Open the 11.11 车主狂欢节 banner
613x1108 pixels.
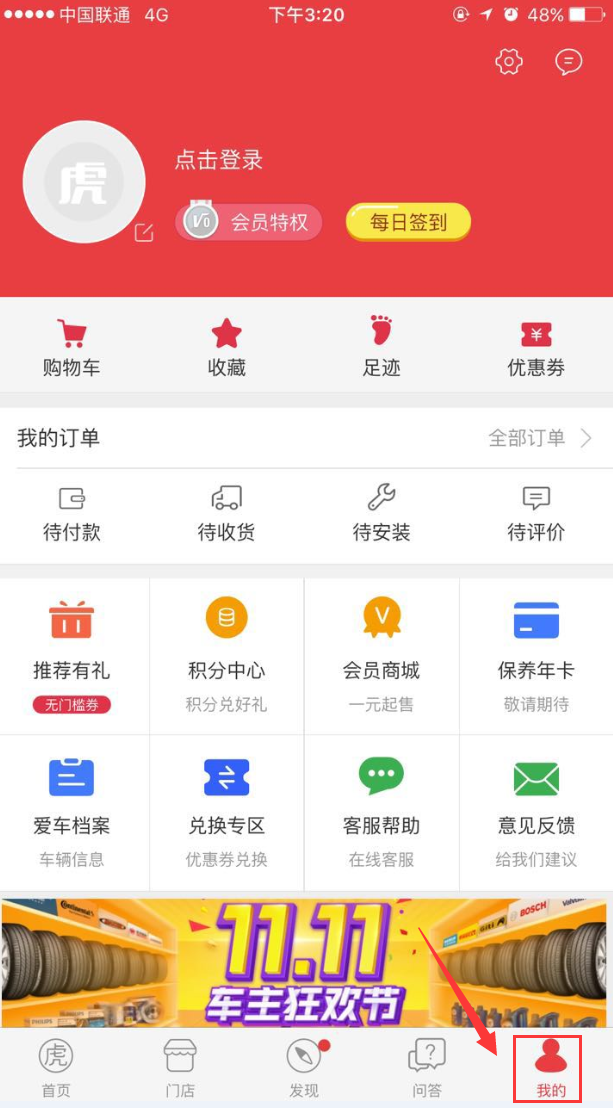pos(306,962)
